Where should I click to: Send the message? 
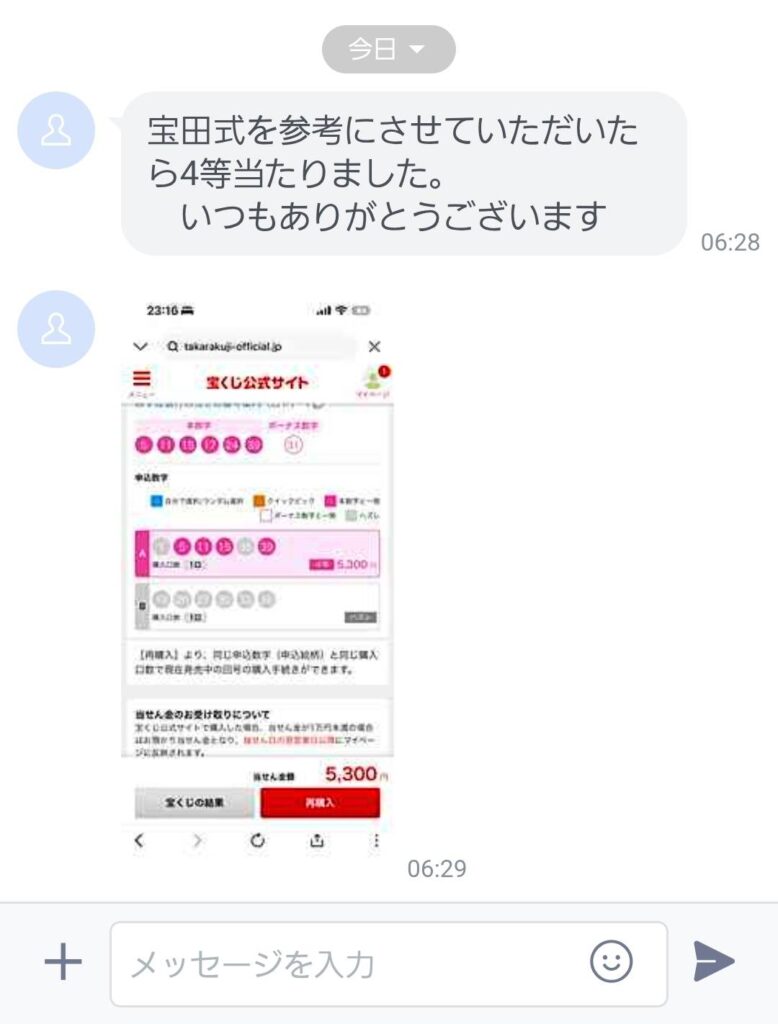pos(714,962)
